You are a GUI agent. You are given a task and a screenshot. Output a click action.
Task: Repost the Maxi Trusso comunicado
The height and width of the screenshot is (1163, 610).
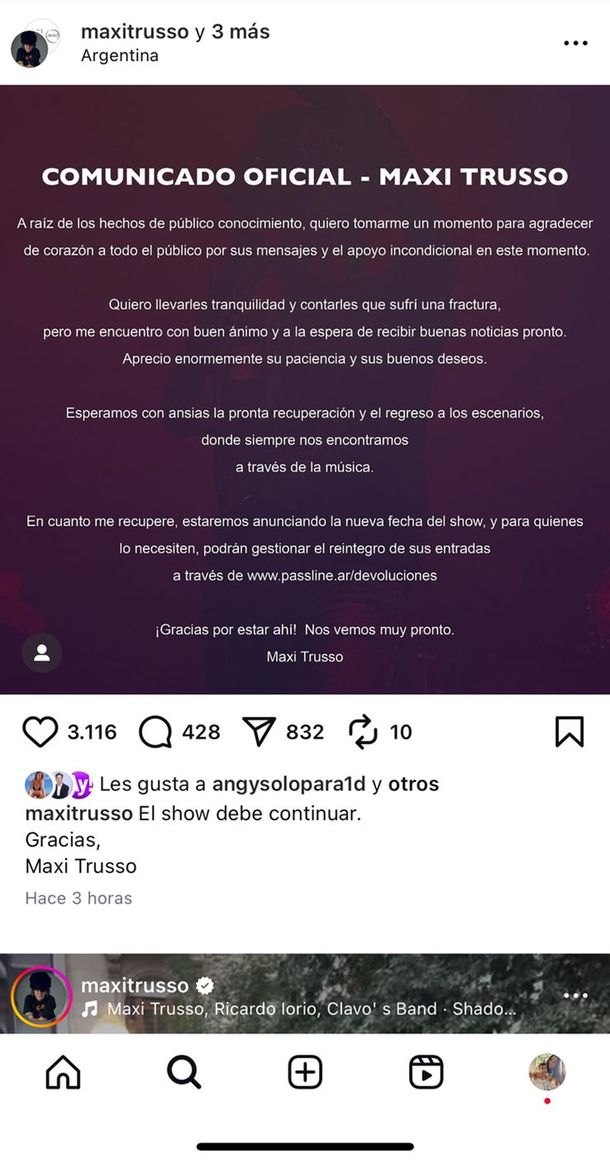[x=363, y=732]
